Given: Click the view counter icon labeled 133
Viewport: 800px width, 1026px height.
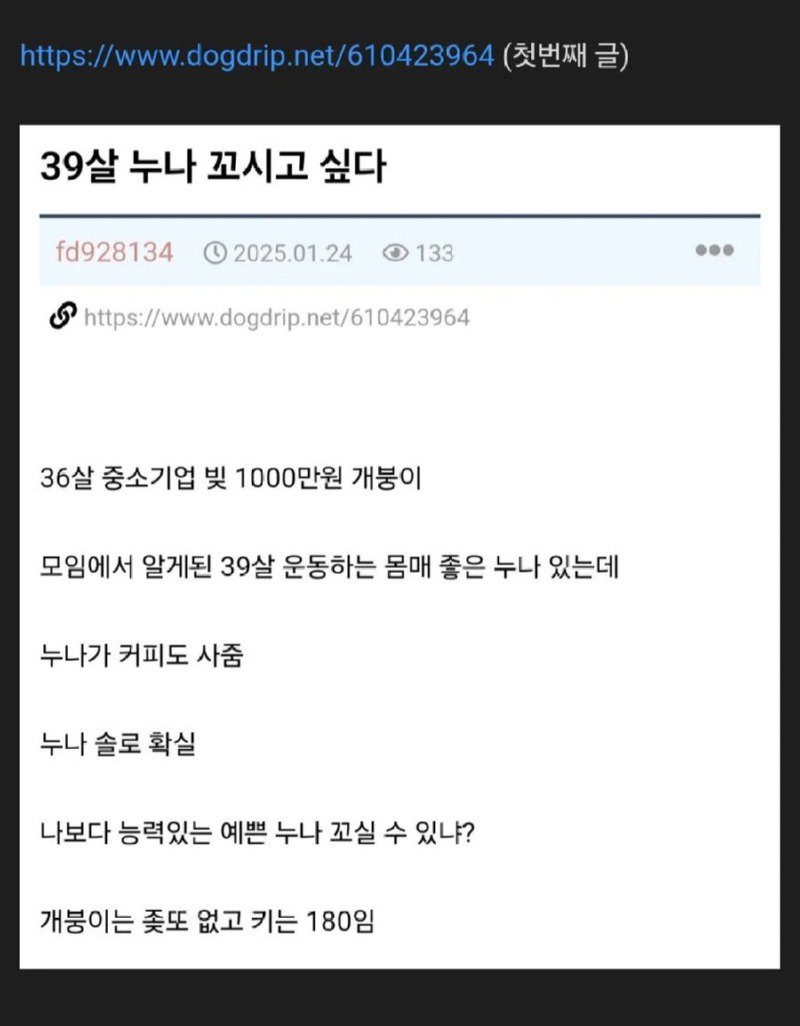Looking at the screenshot, I should tap(395, 252).
